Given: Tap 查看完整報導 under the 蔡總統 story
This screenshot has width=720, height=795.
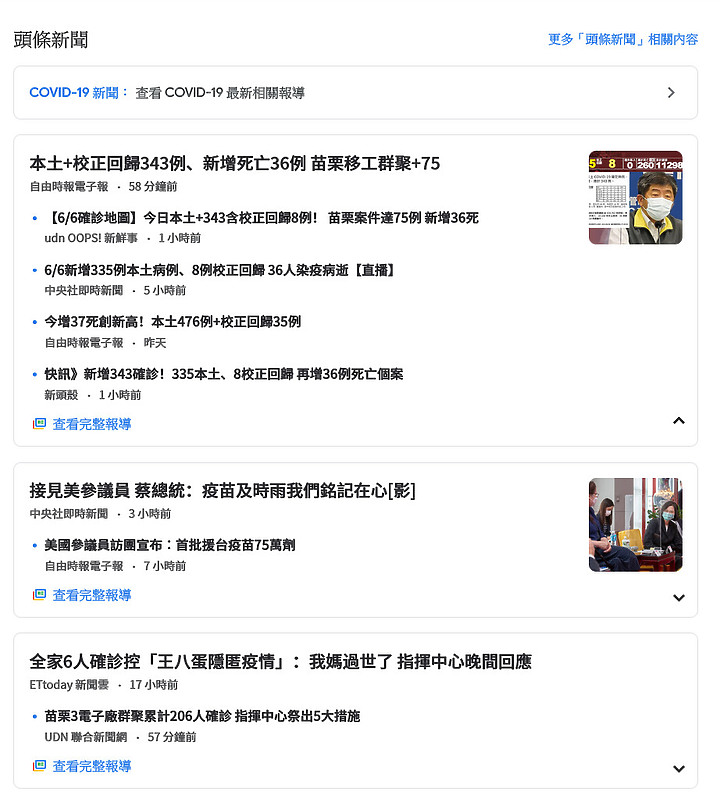Looking at the screenshot, I should 91,595.
